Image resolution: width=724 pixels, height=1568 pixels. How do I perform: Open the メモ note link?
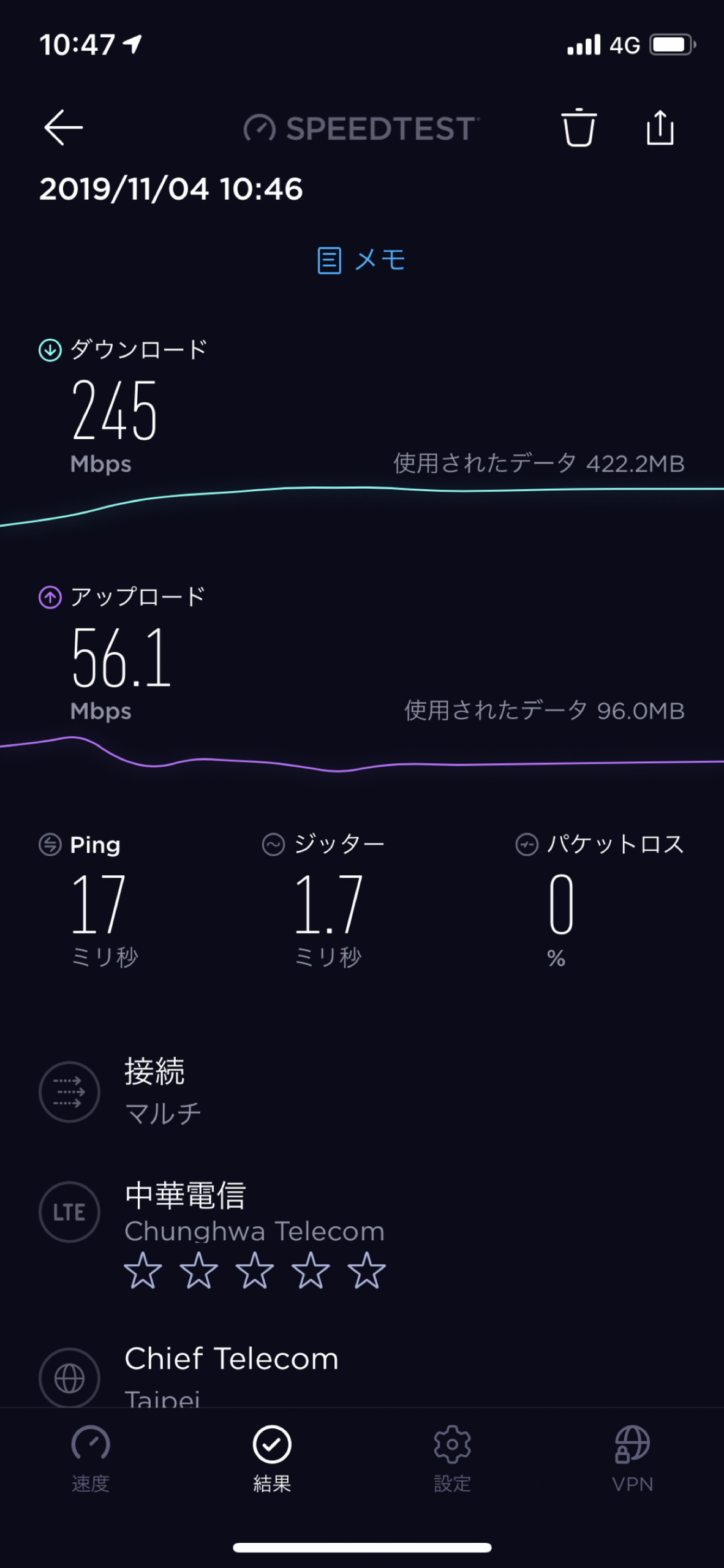(x=361, y=260)
